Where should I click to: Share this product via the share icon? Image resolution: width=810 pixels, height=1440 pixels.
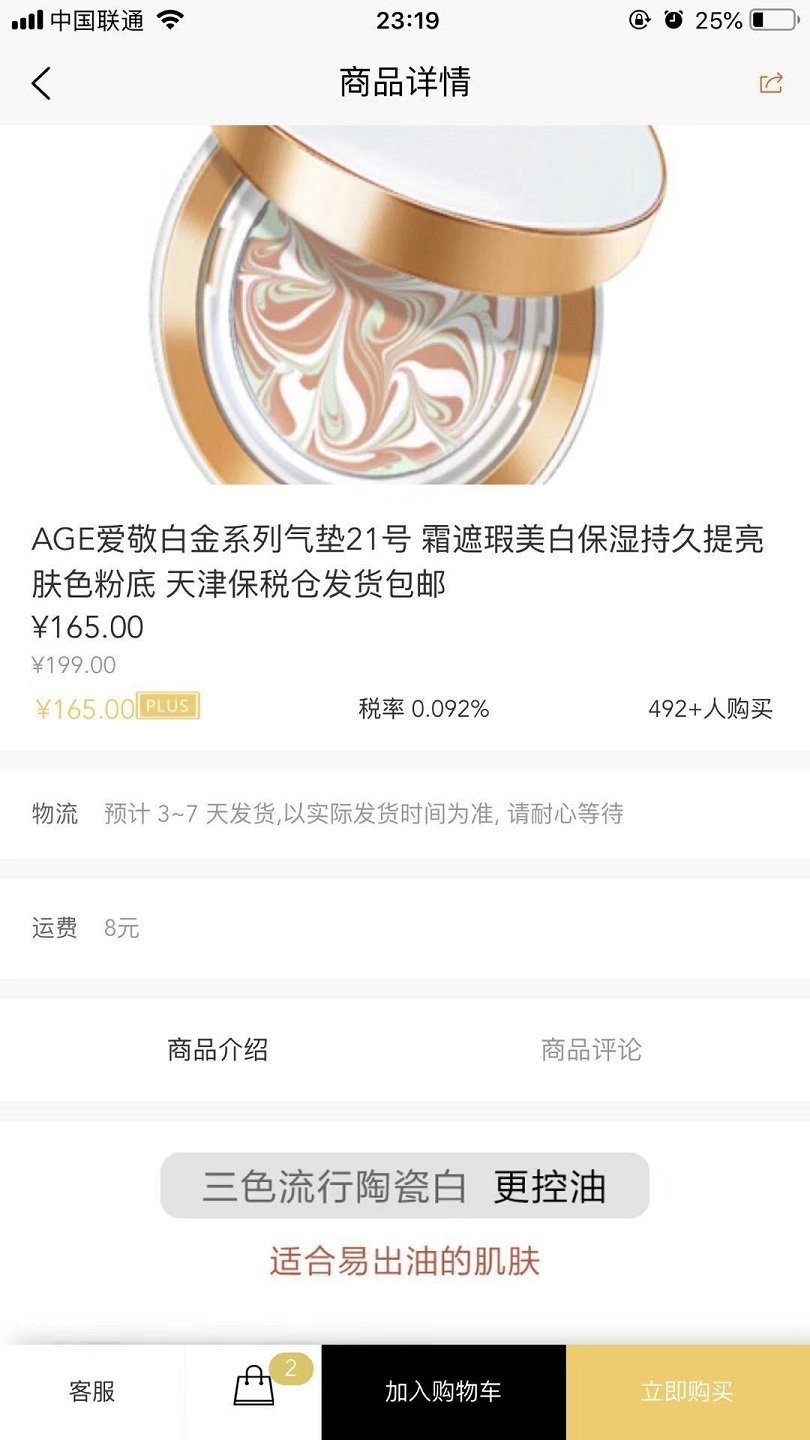[770, 83]
